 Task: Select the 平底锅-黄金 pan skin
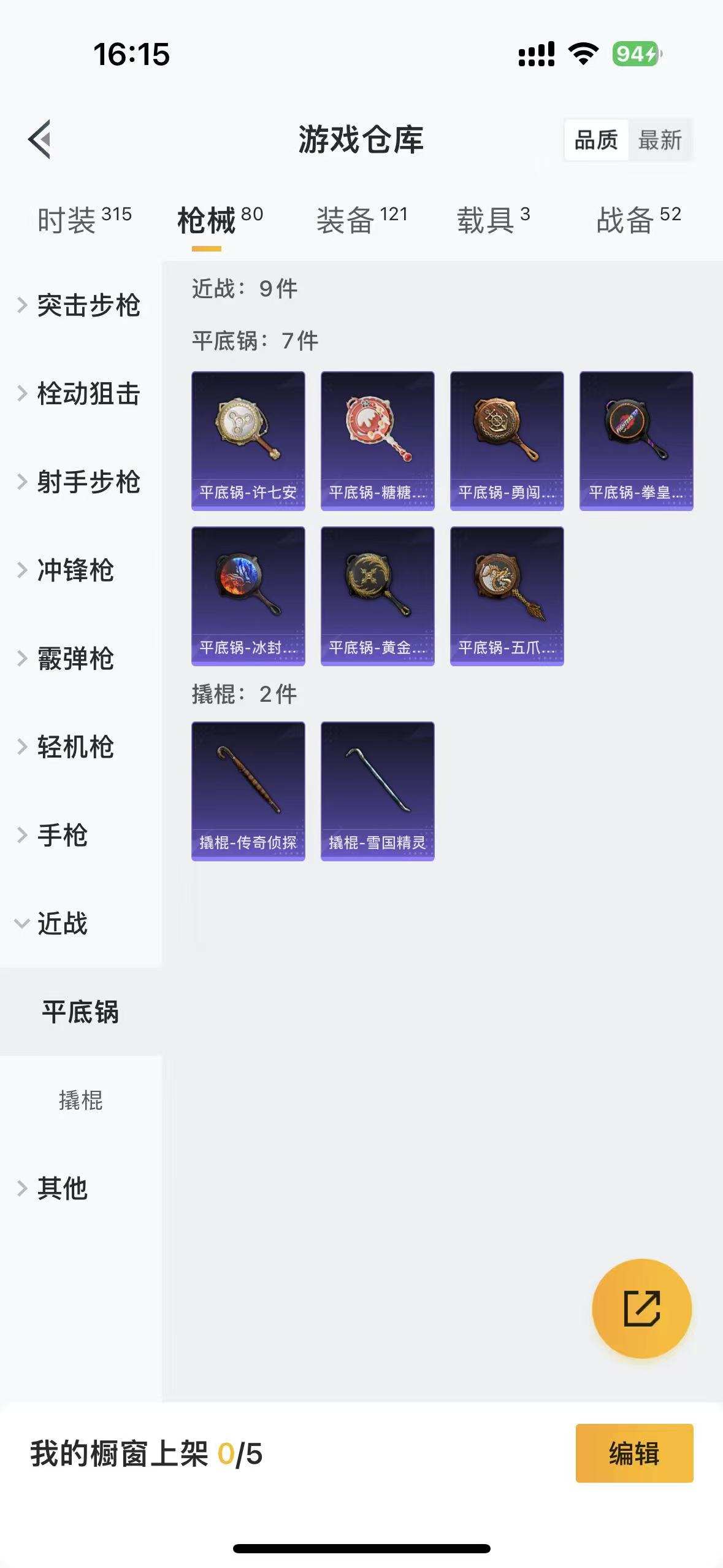pos(377,595)
